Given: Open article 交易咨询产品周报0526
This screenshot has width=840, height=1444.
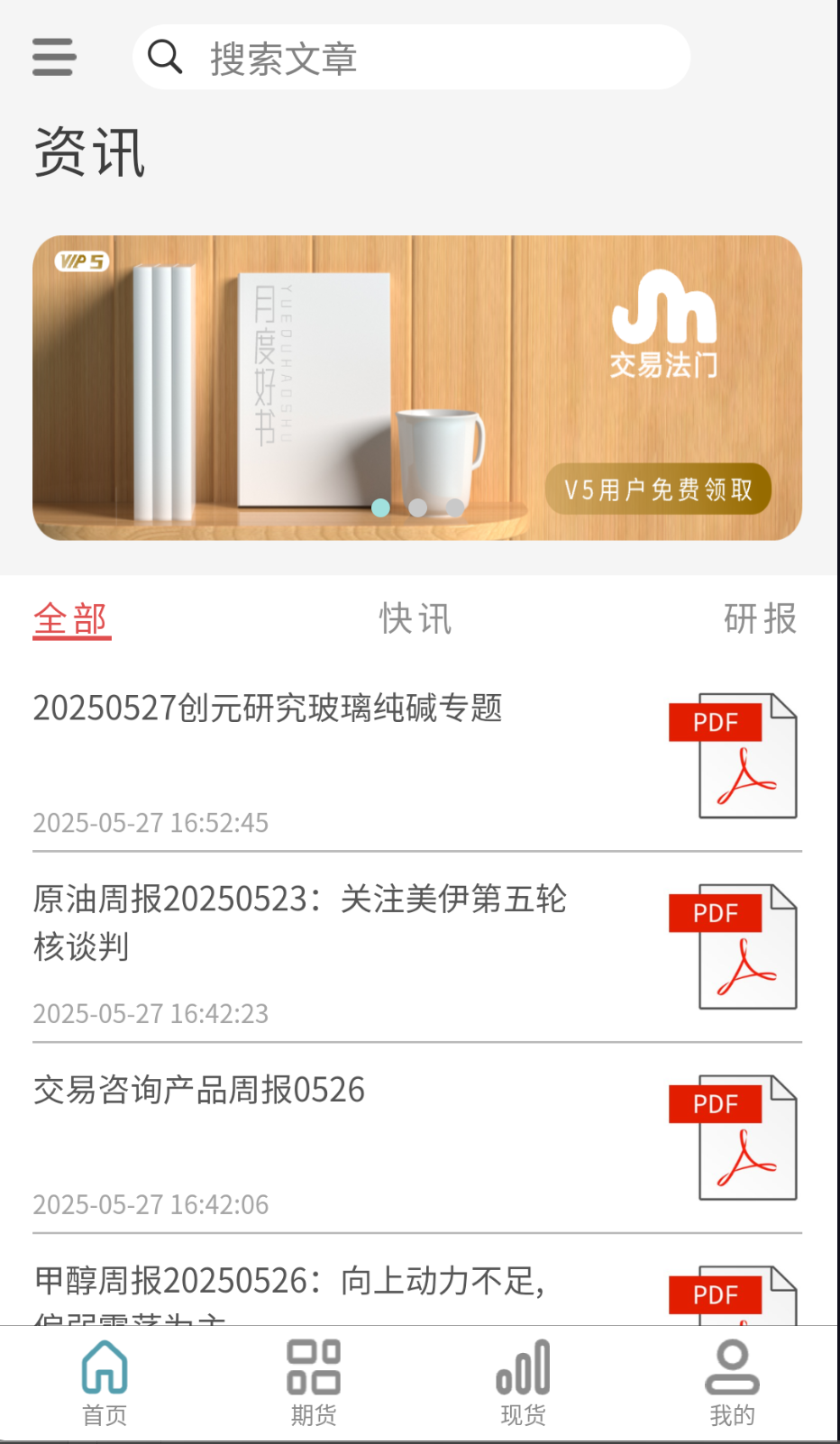Looking at the screenshot, I should [199, 1089].
